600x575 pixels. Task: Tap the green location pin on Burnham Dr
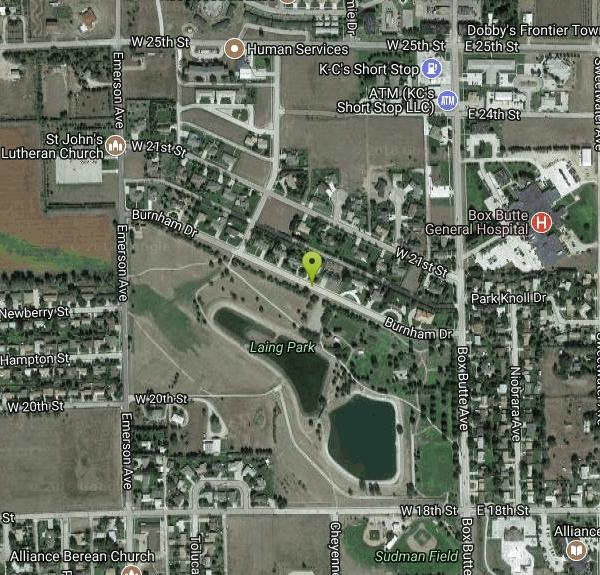tap(312, 265)
